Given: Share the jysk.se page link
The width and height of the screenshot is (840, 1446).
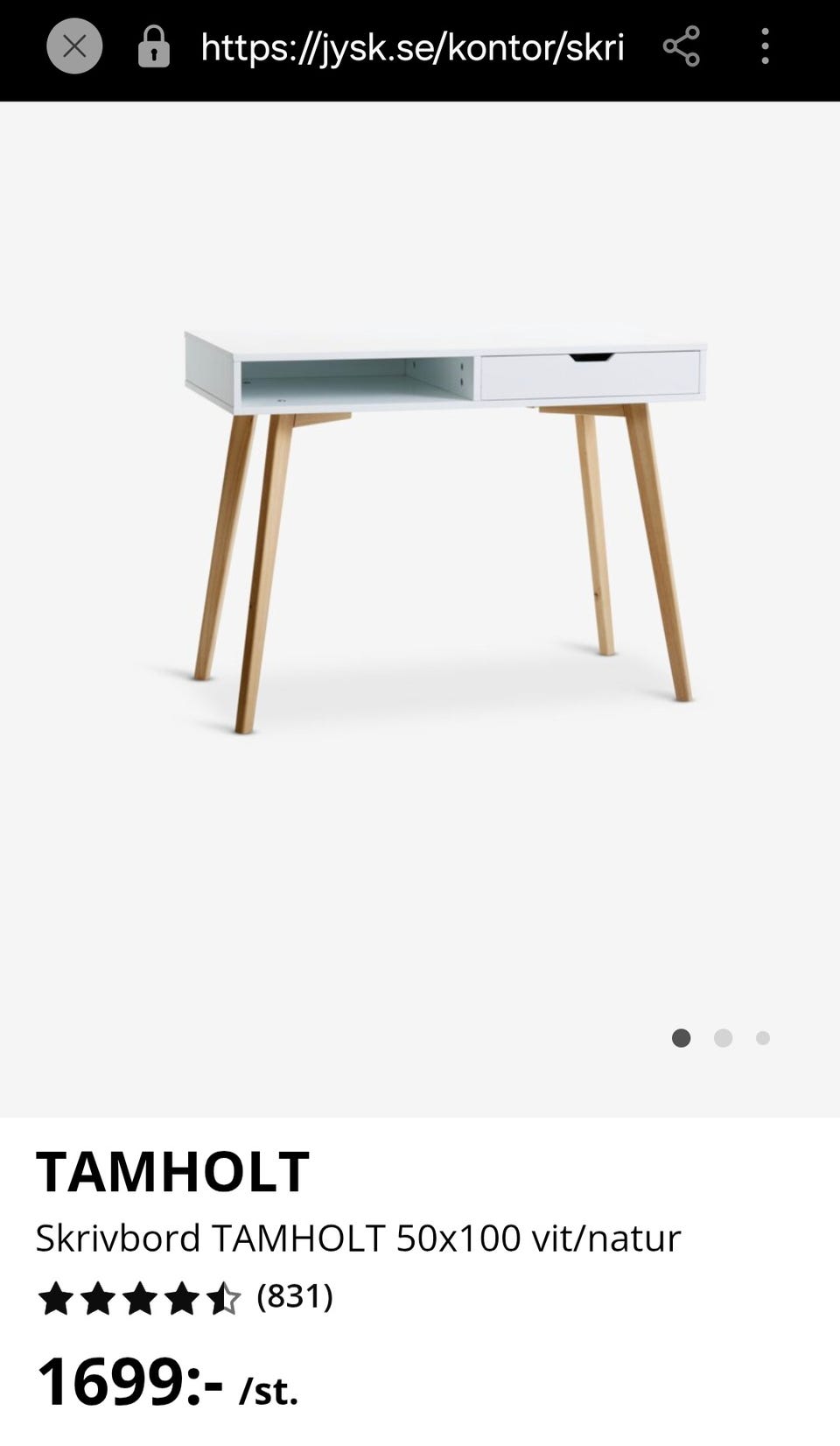Looking at the screenshot, I should (x=681, y=46).
